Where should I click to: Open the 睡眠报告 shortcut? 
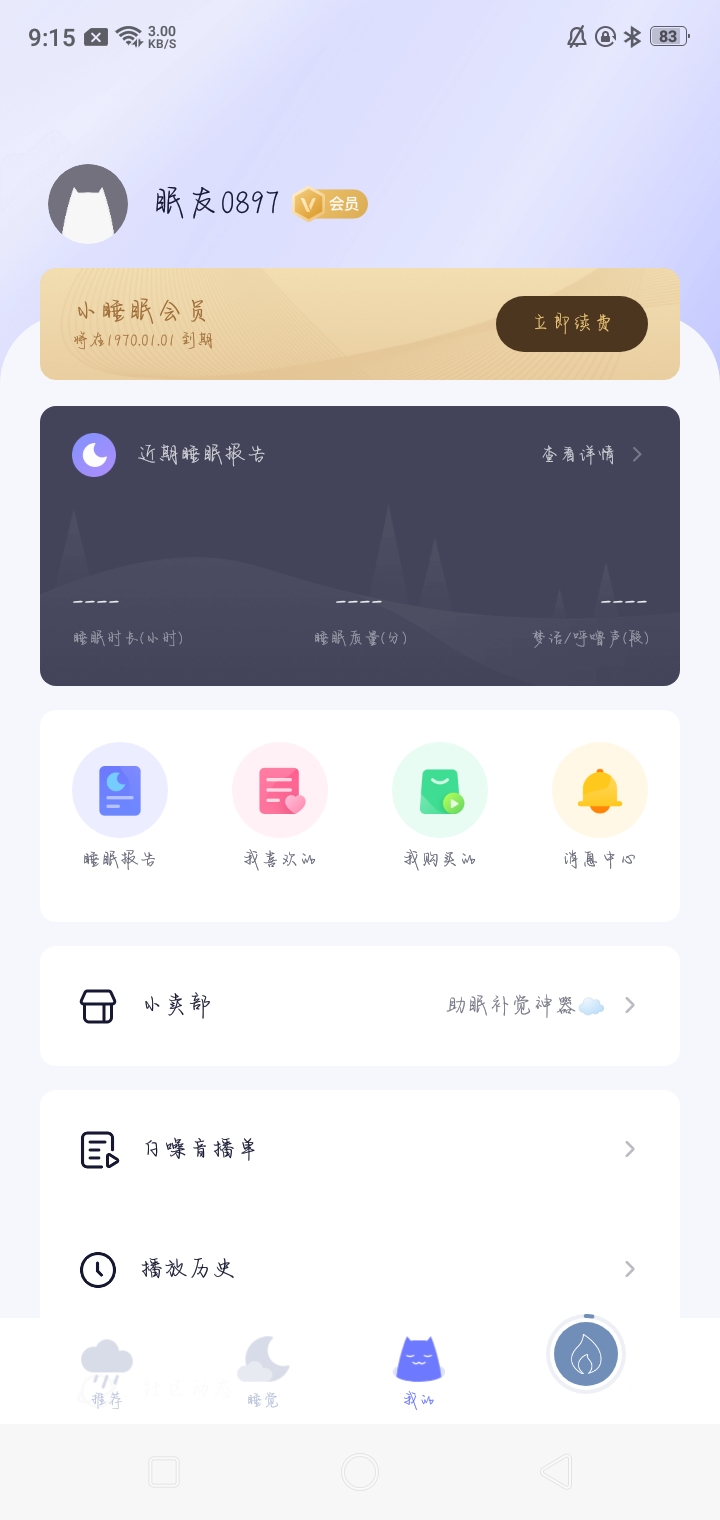click(x=120, y=805)
